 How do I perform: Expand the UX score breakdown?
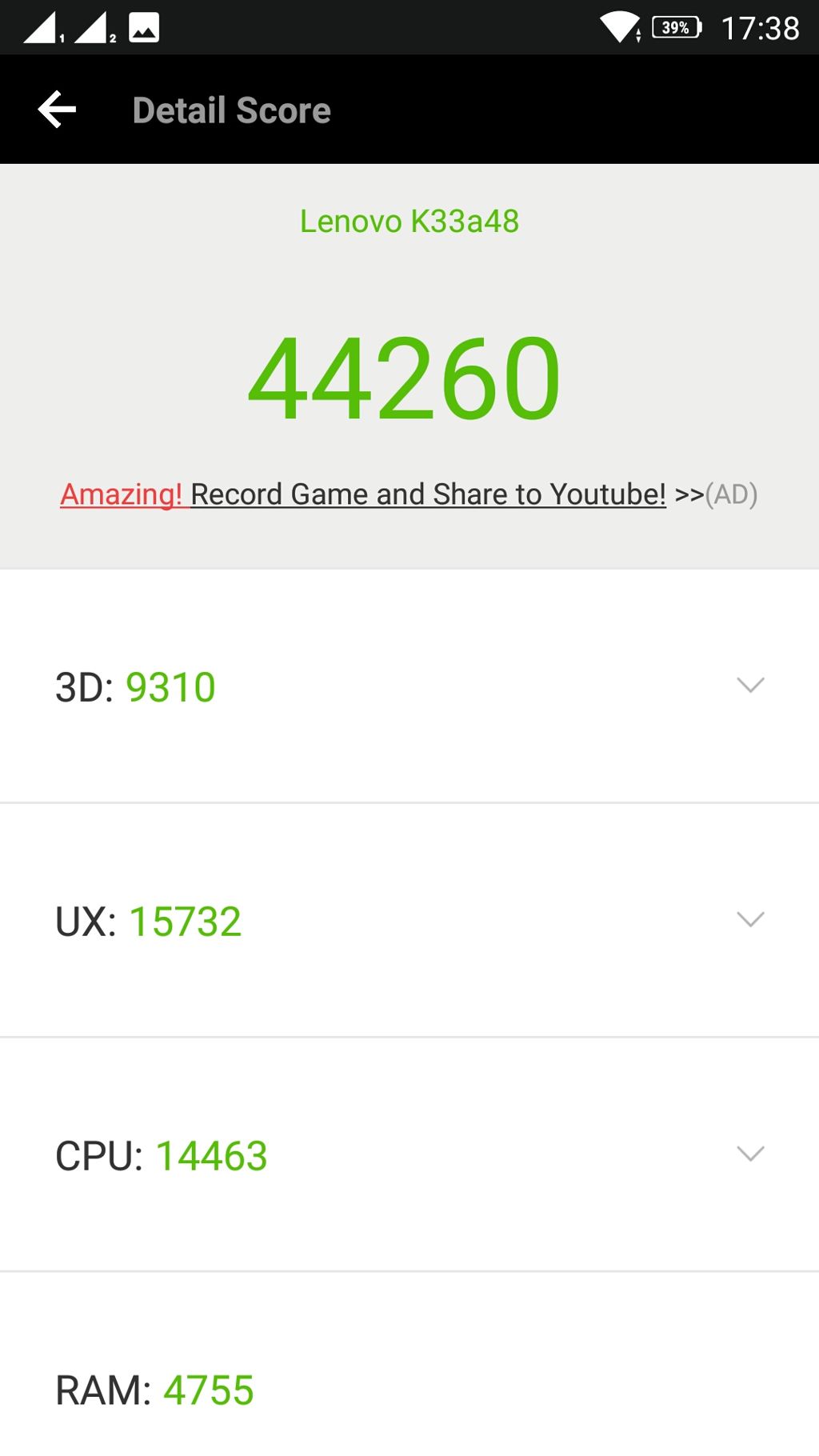tap(749, 920)
